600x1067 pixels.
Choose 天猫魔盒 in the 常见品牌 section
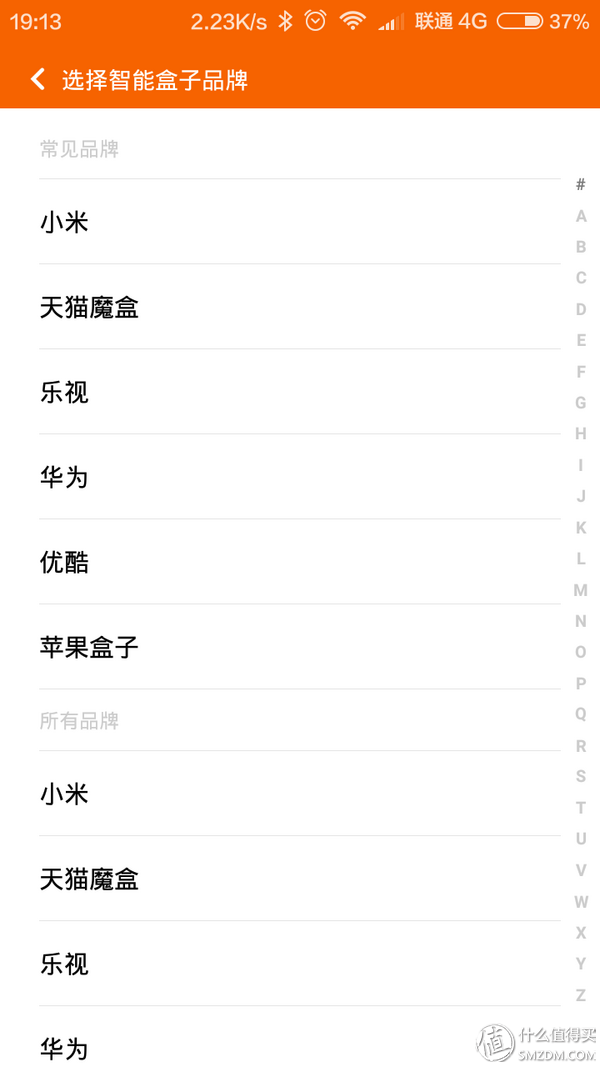89,307
